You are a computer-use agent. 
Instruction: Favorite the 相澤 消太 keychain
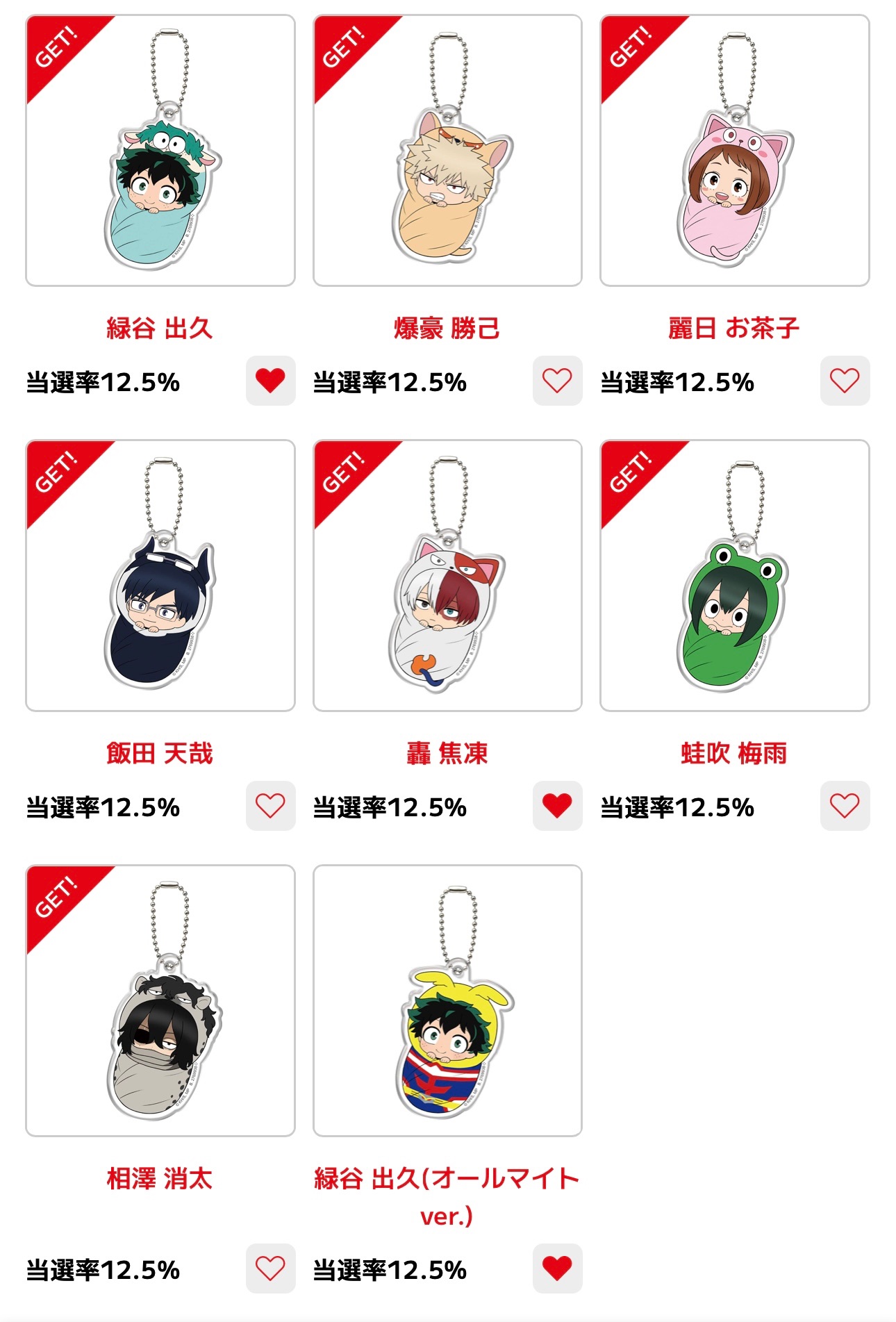click(x=270, y=1269)
